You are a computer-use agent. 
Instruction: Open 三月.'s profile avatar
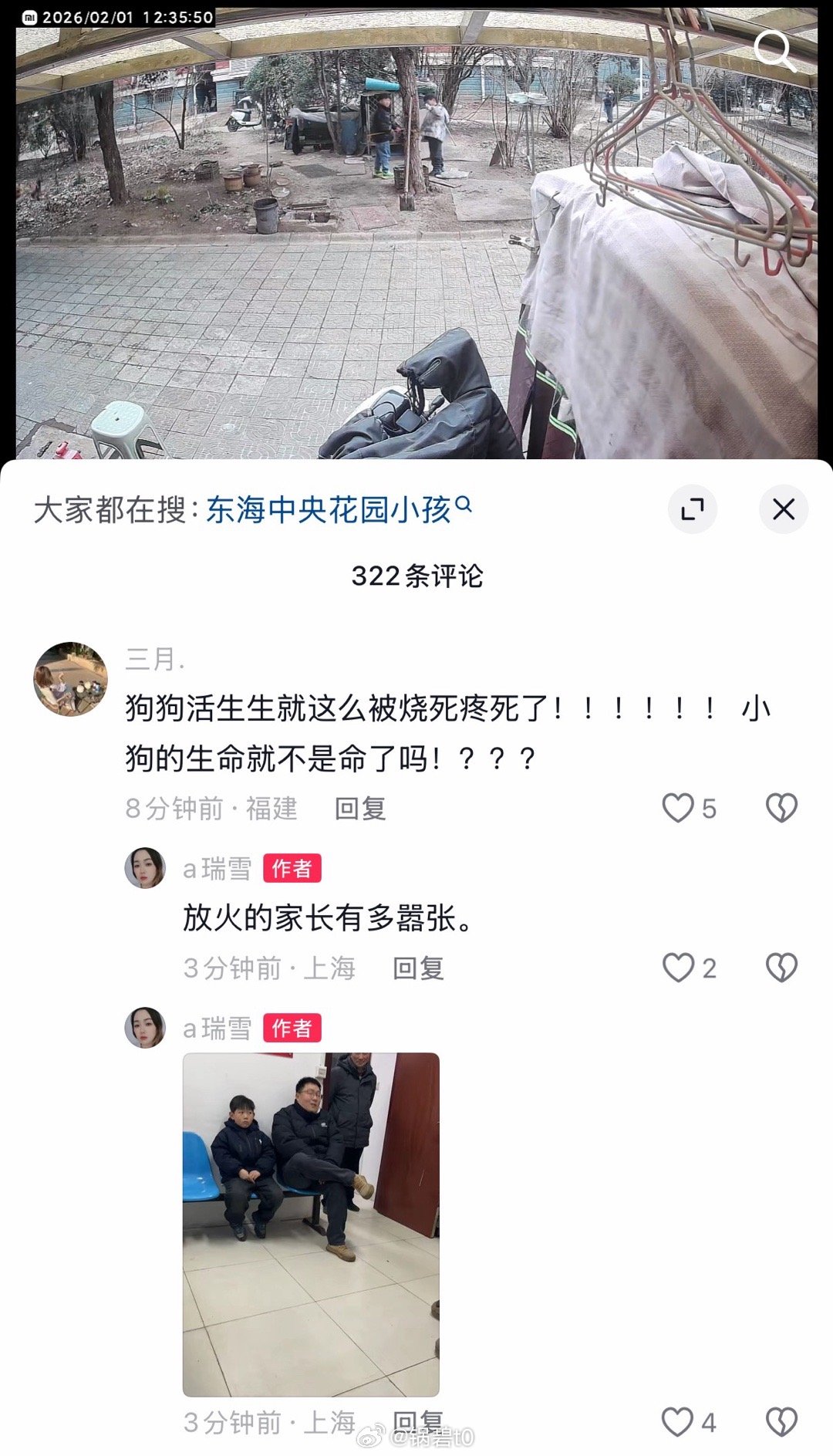[70, 679]
